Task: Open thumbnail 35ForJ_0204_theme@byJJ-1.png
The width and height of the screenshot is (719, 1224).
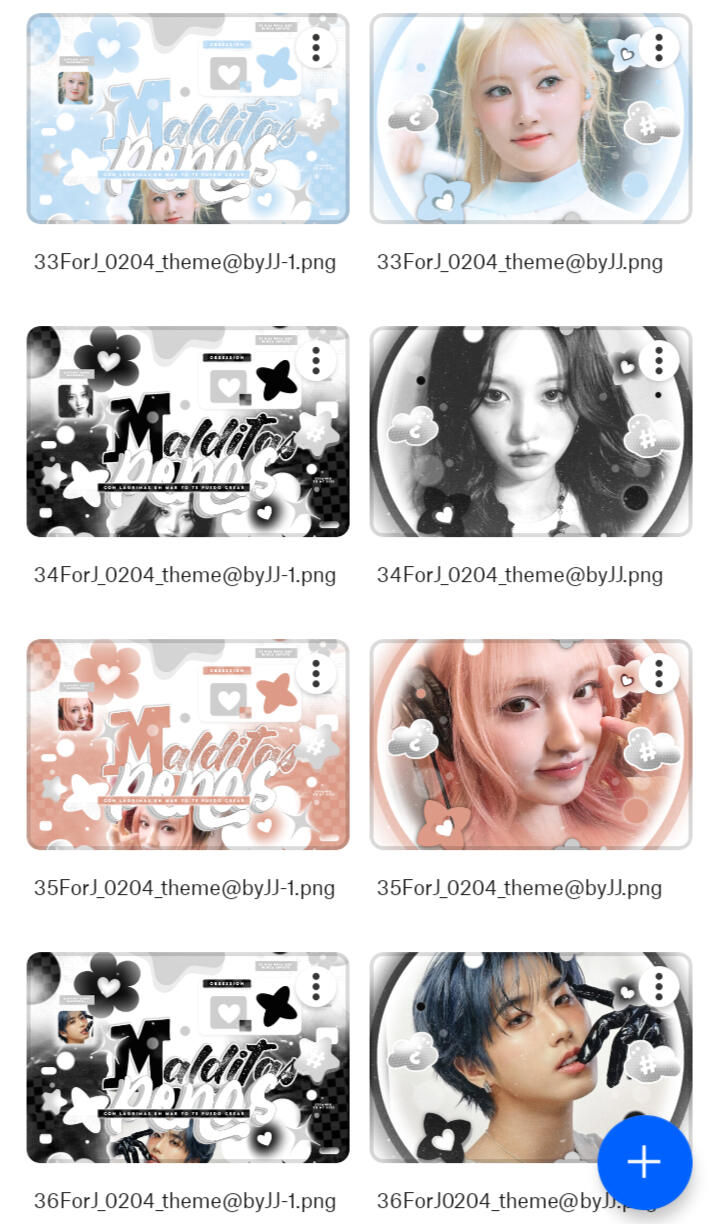Action: tap(187, 745)
